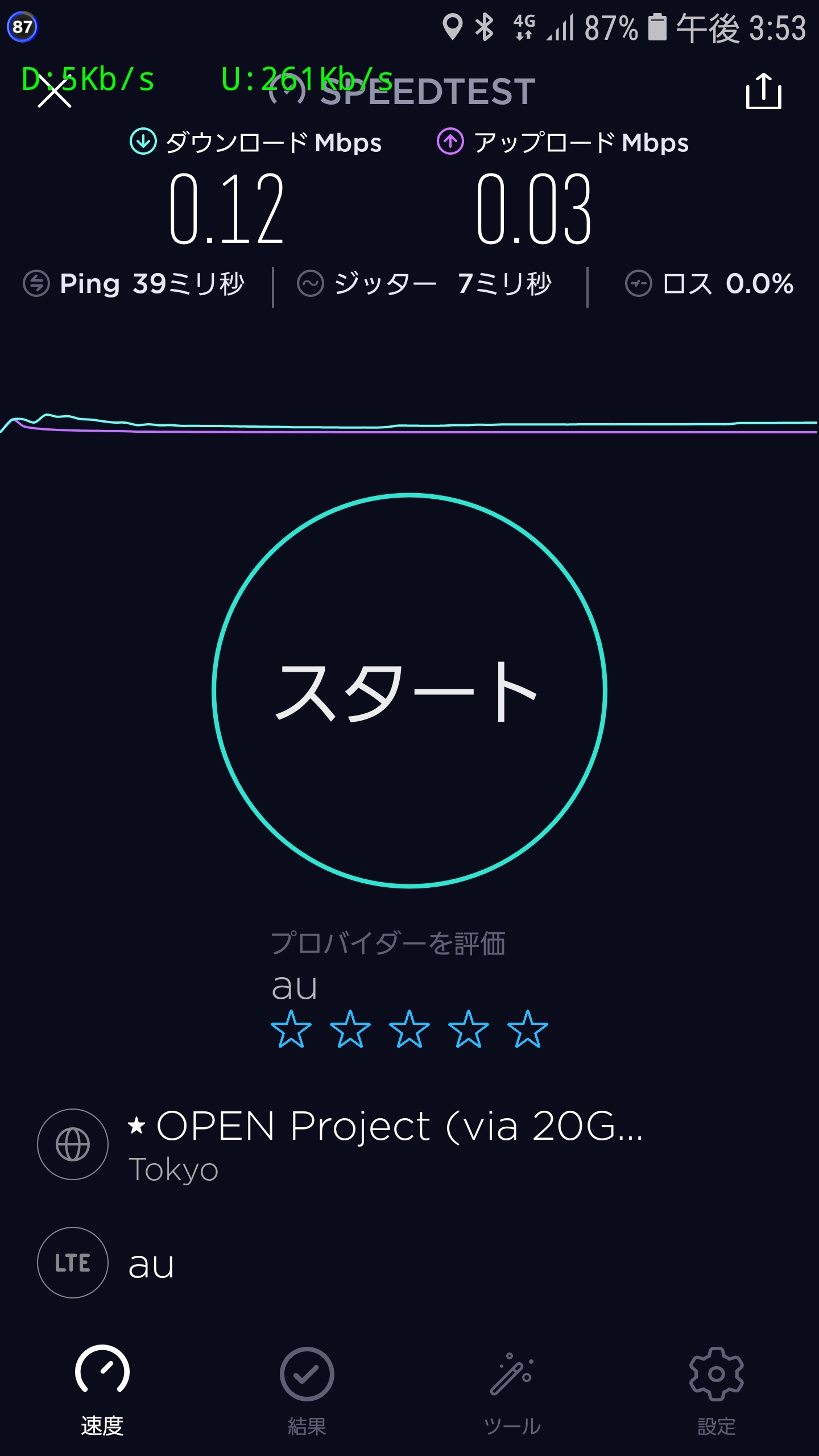
Task: Close the speed test results
Action: 55,92
